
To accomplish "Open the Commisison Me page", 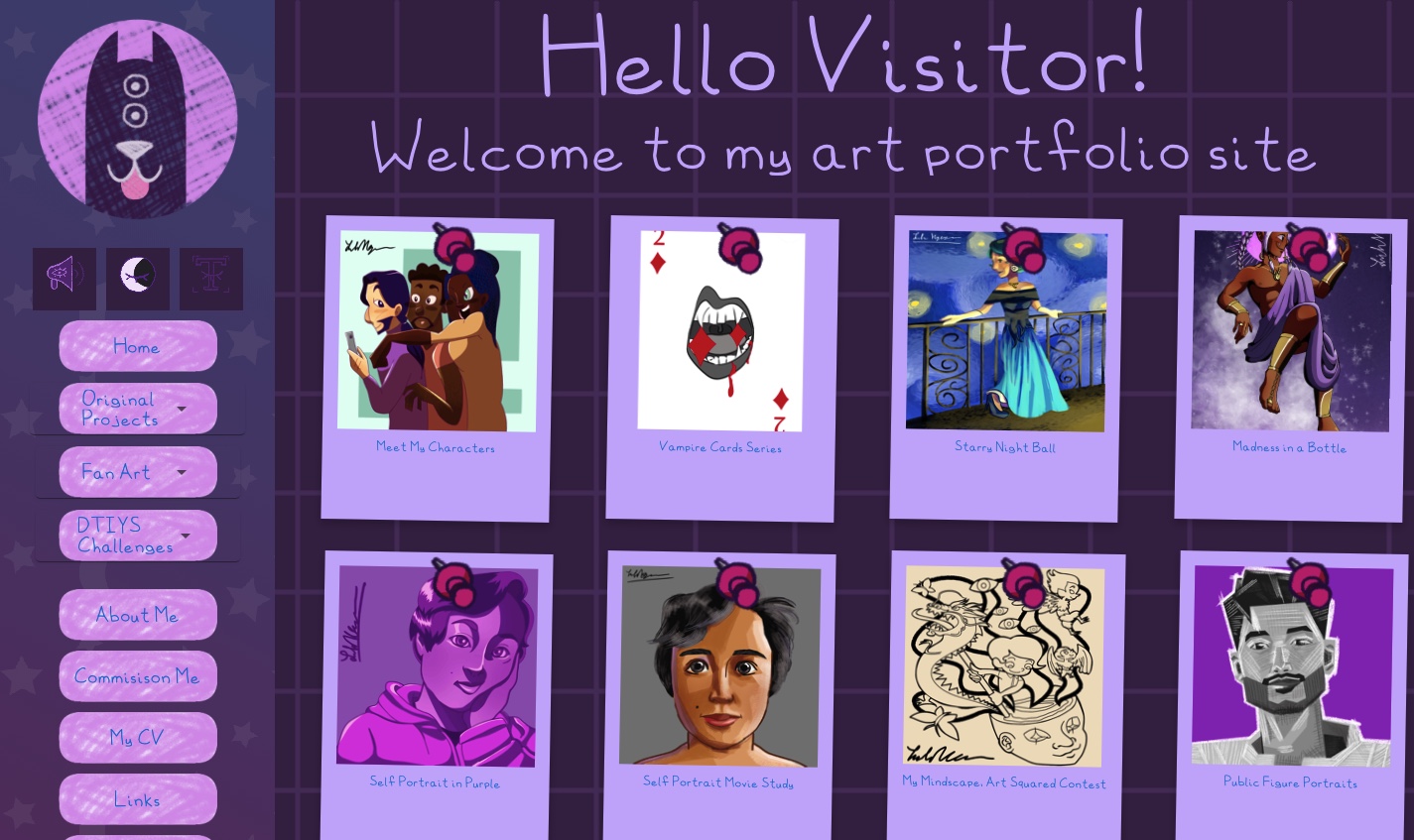I will (x=137, y=676).
